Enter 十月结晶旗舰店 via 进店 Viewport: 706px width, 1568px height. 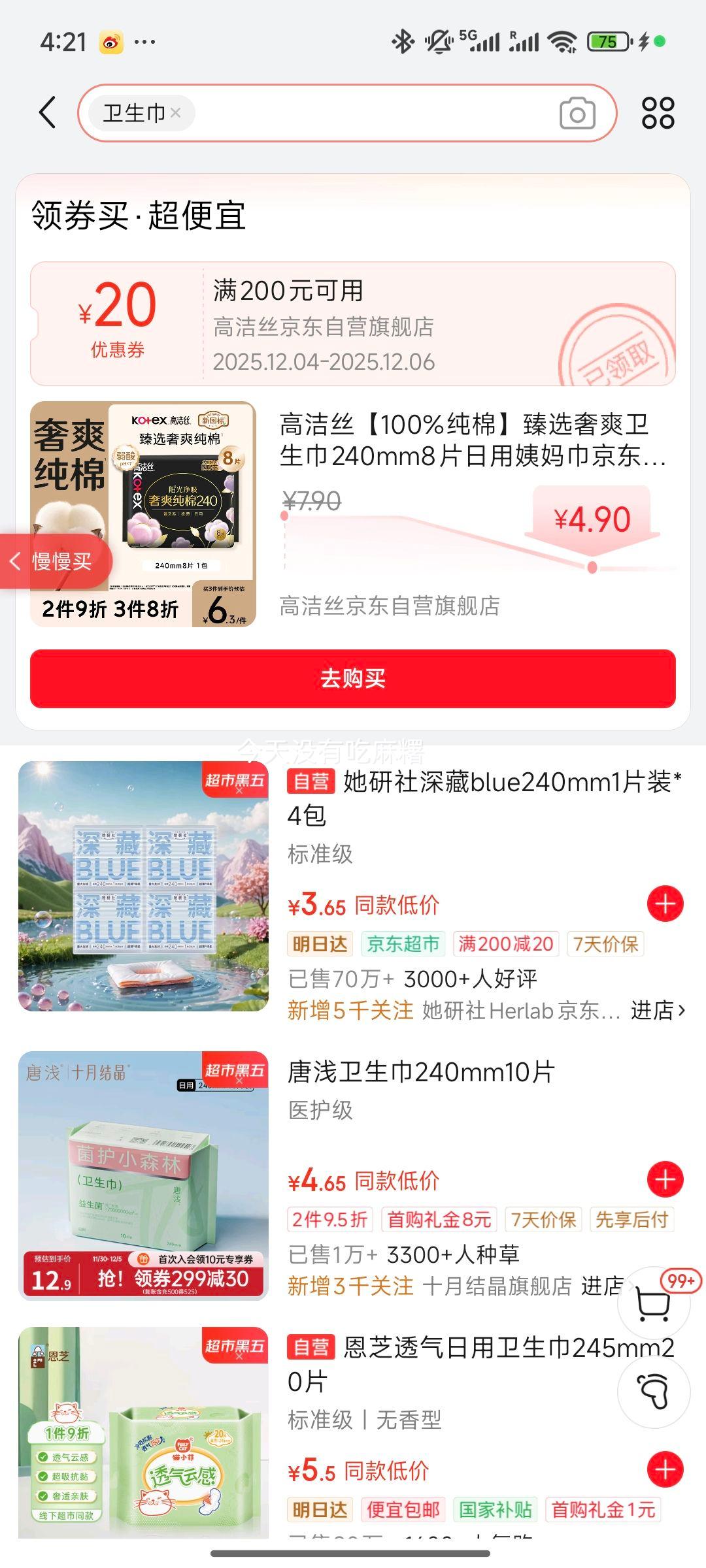coord(601,1286)
